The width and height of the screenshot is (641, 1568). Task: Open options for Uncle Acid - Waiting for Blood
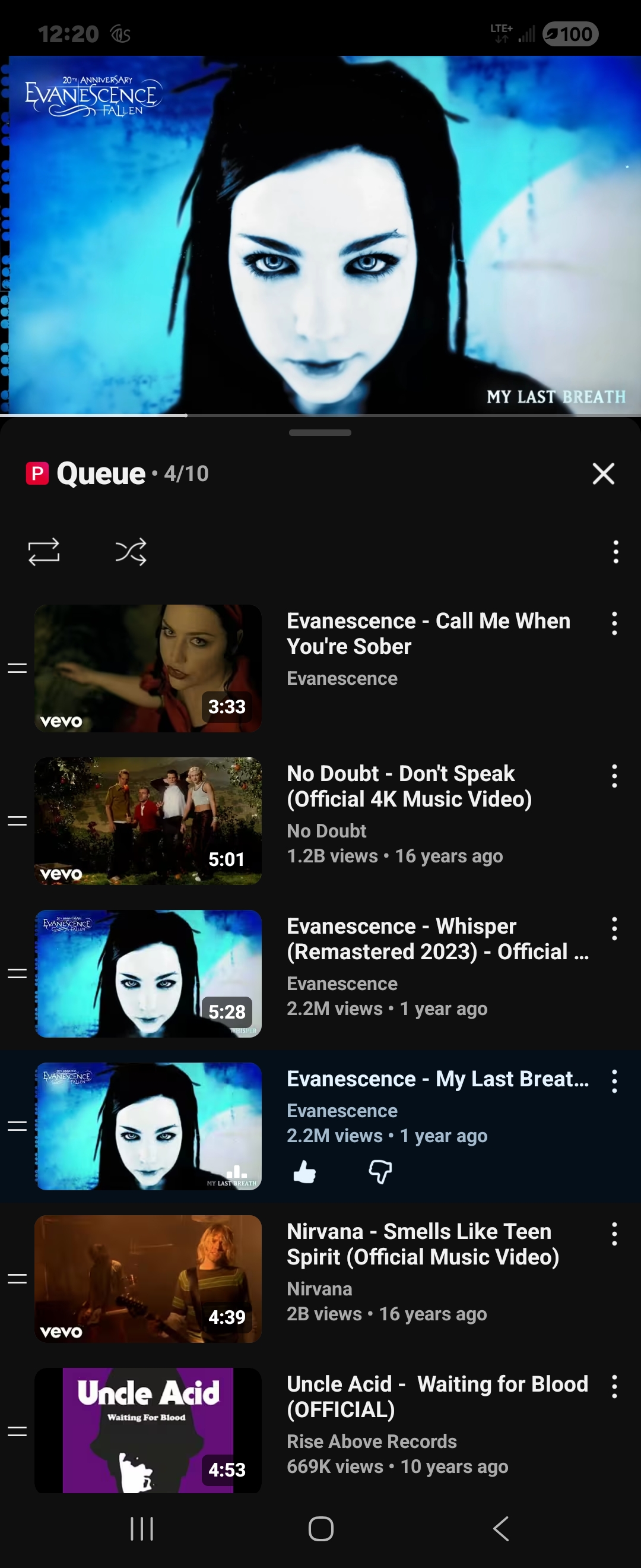point(614,1387)
